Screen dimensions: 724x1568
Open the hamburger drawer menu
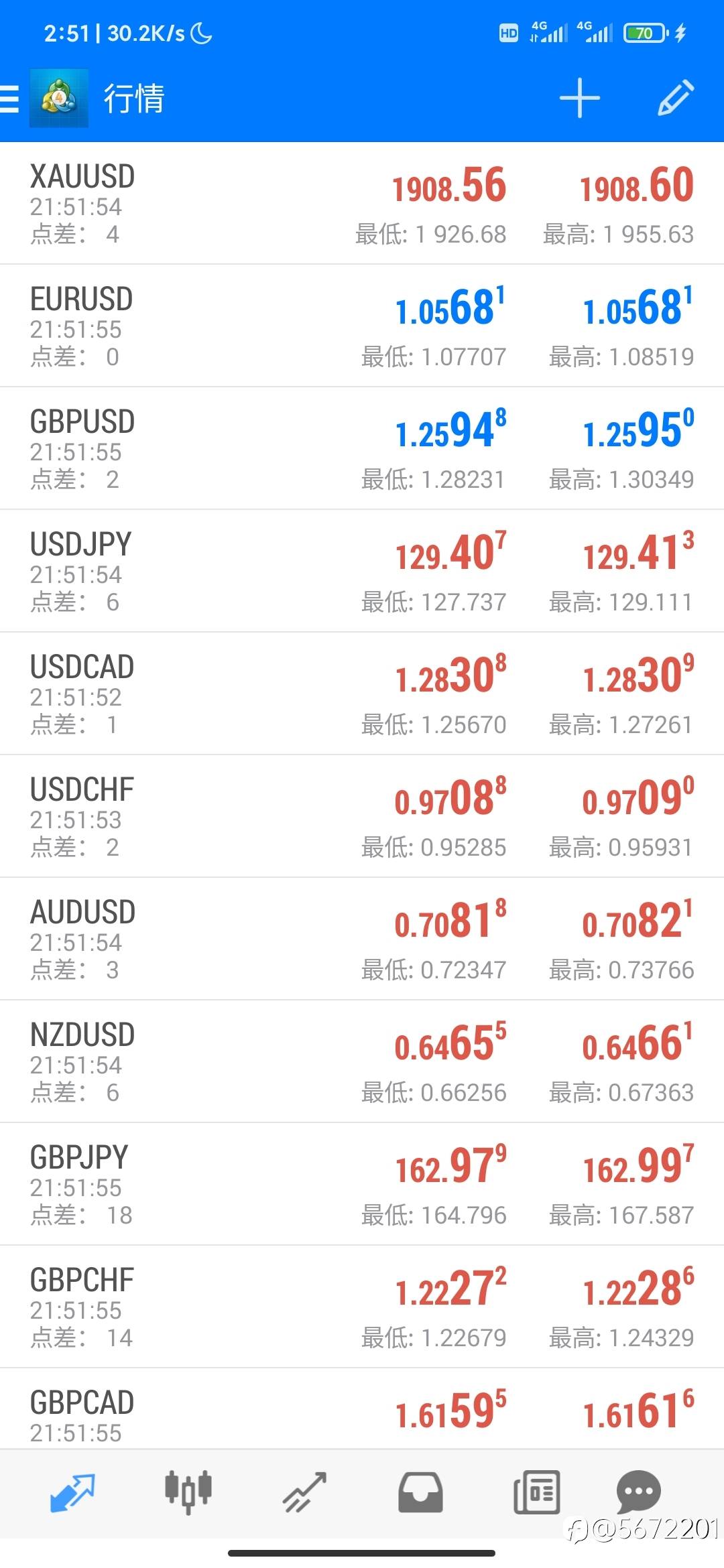click(9, 99)
